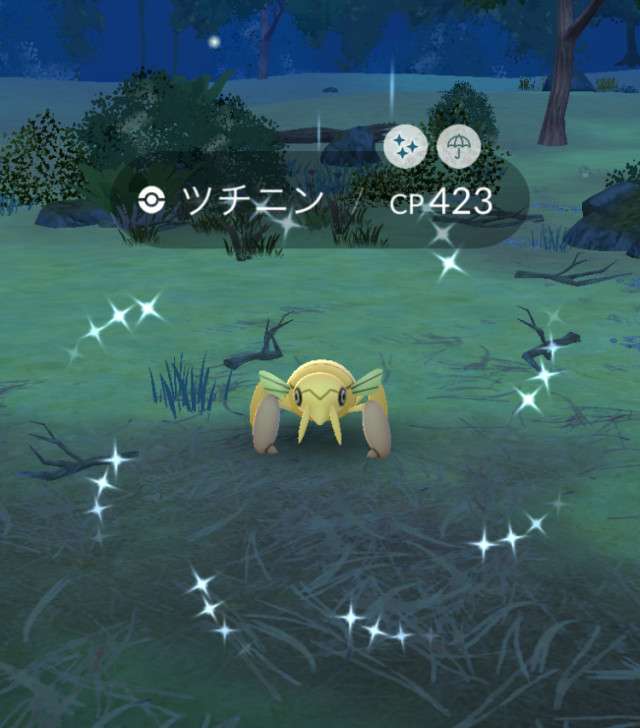Tap the rainy weather boost umbrella icon
The width and height of the screenshot is (640, 728).
pos(459,148)
